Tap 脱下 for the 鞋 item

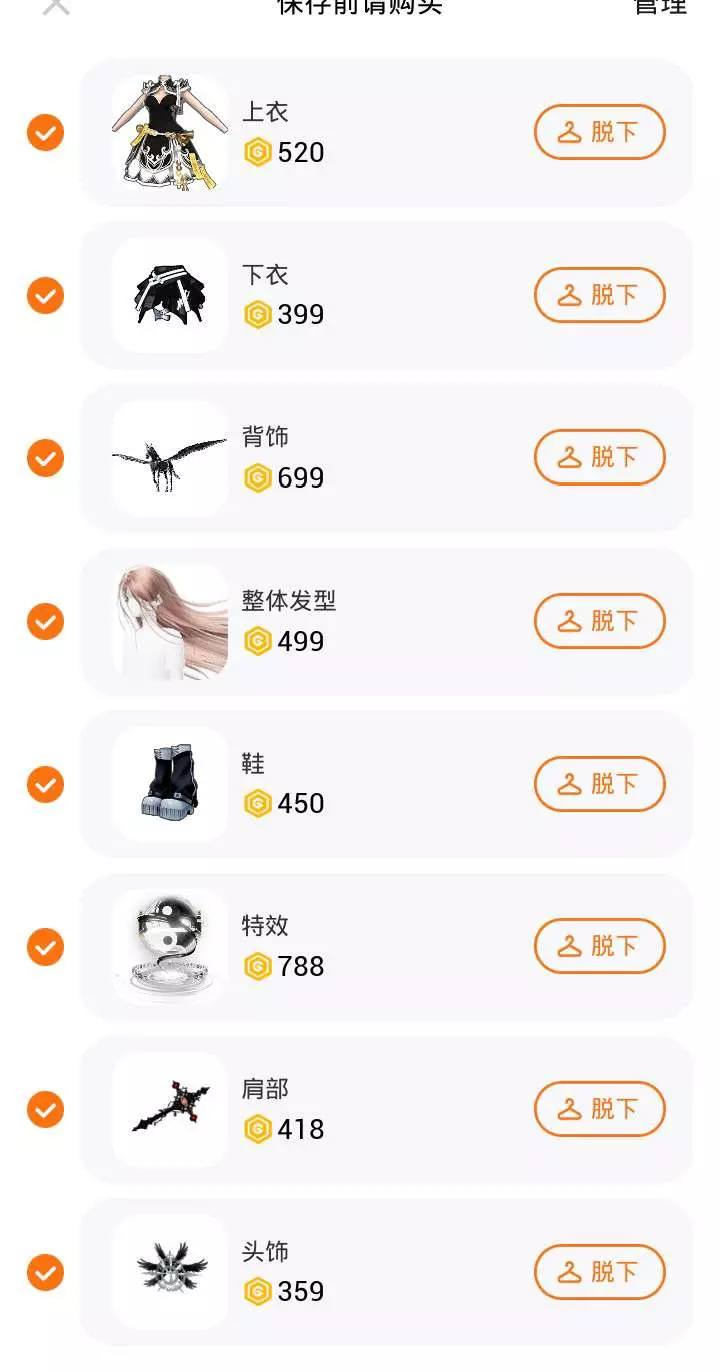pyautogui.click(x=599, y=784)
